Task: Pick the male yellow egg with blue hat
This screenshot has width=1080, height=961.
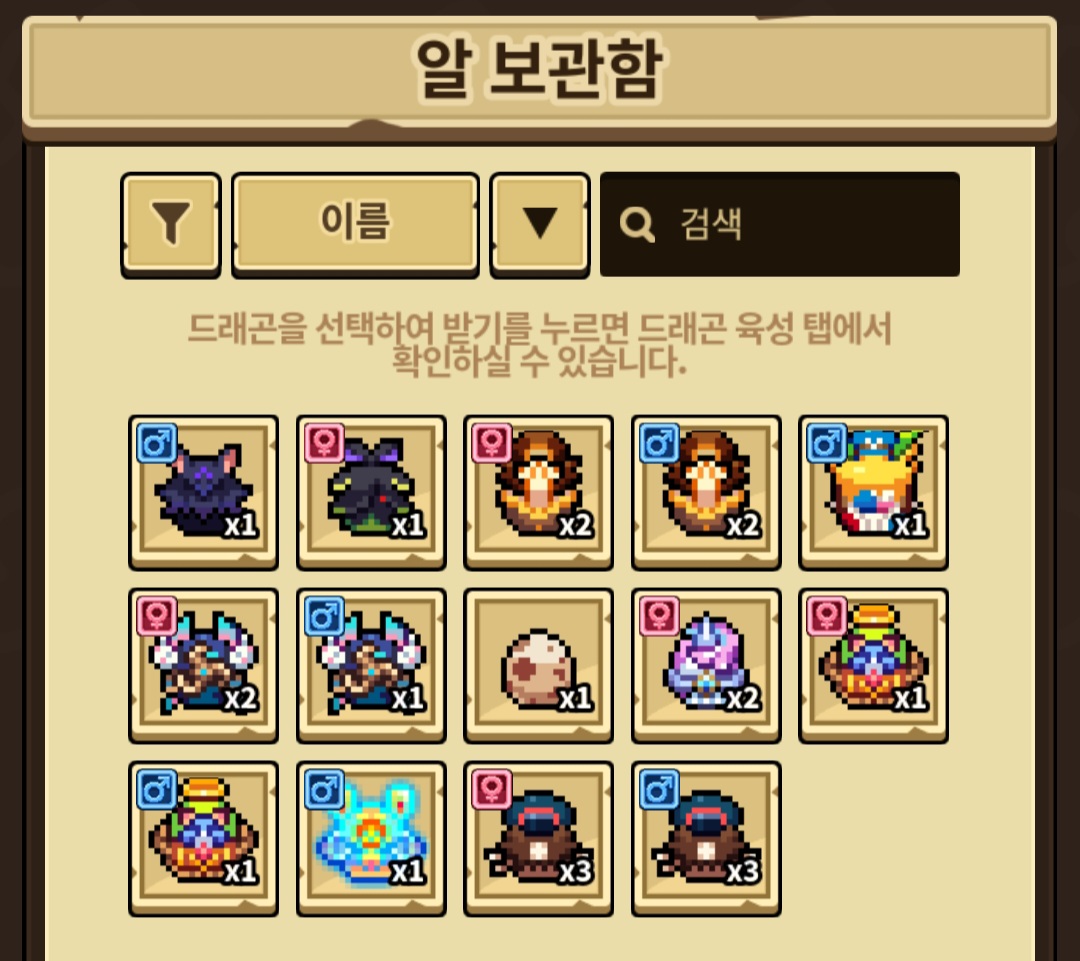Action: coord(873,493)
